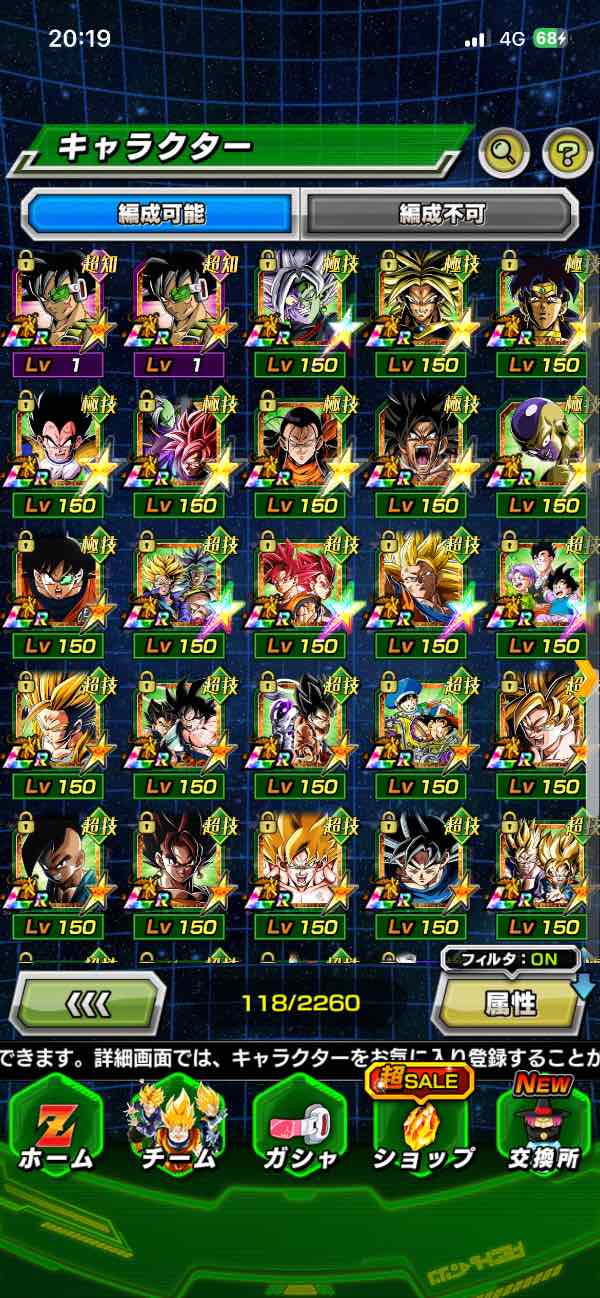Open the 交換所 exchange menu

coord(541,1127)
